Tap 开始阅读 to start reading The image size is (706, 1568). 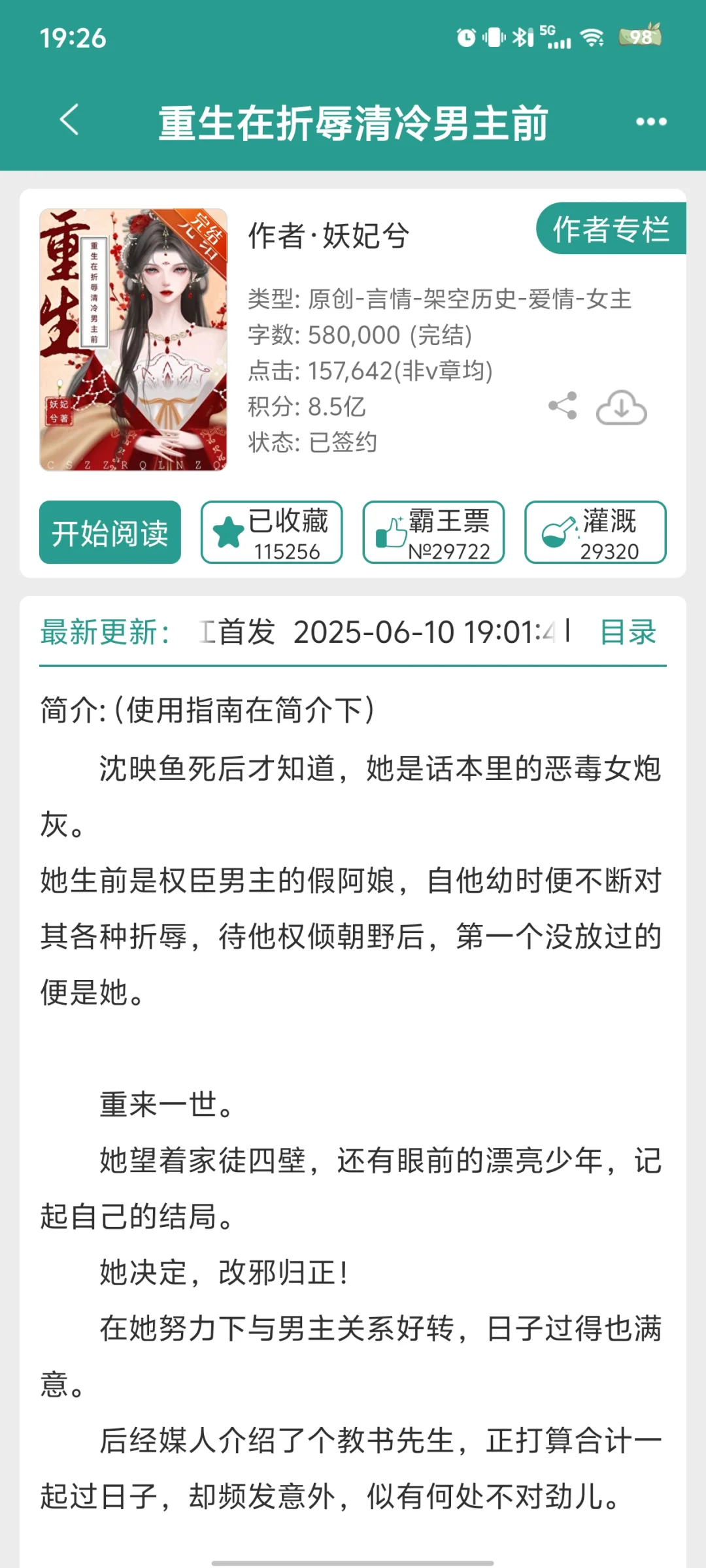pyautogui.click(x=110, y=532)
